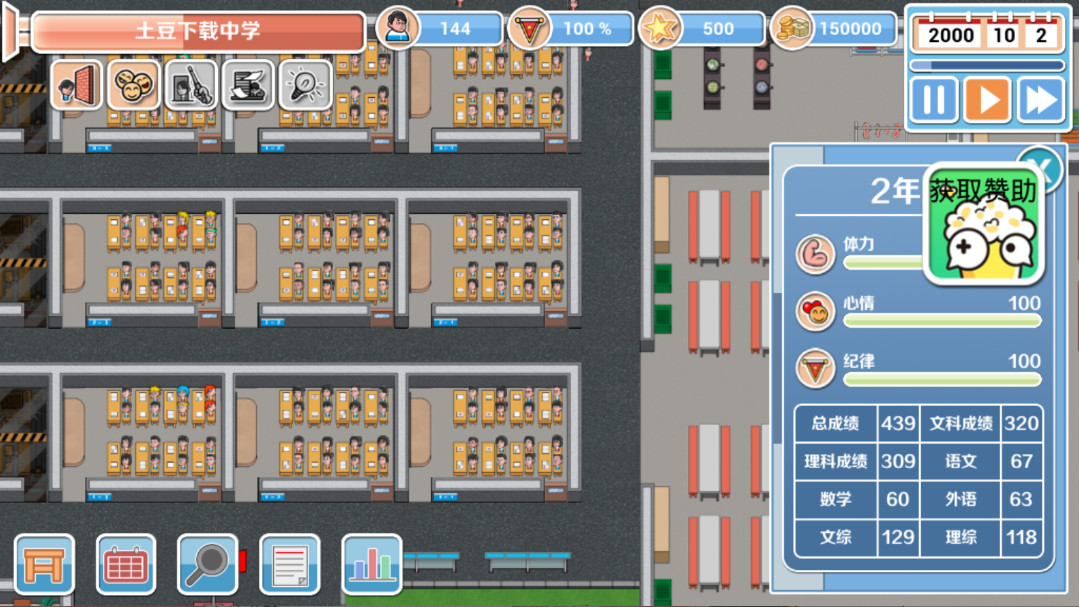This screenshot has width=1079, height=607.
Task: Fast-forward the game time
Action: [x=1041, y=100]
